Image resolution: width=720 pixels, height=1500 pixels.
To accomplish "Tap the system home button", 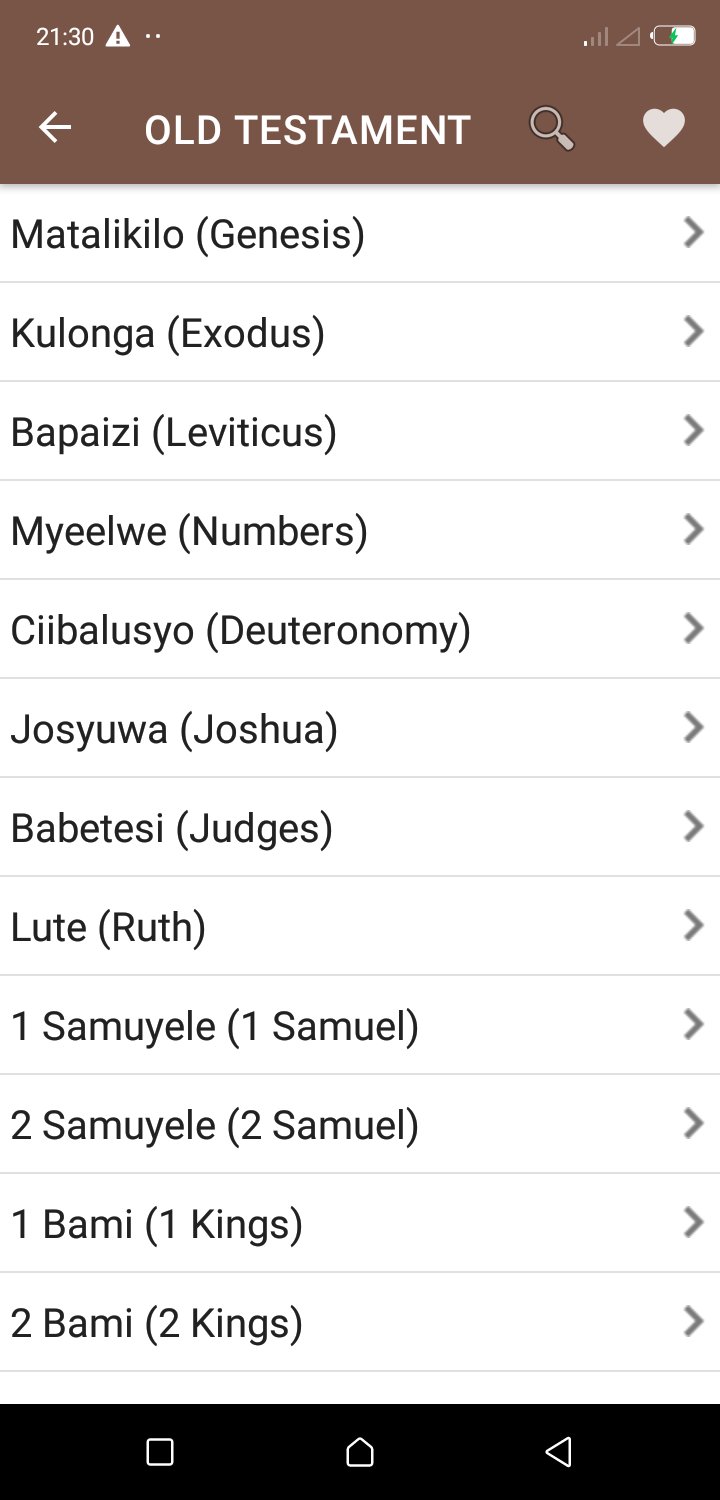I will pyautogui.click(x=360, y=1452).
